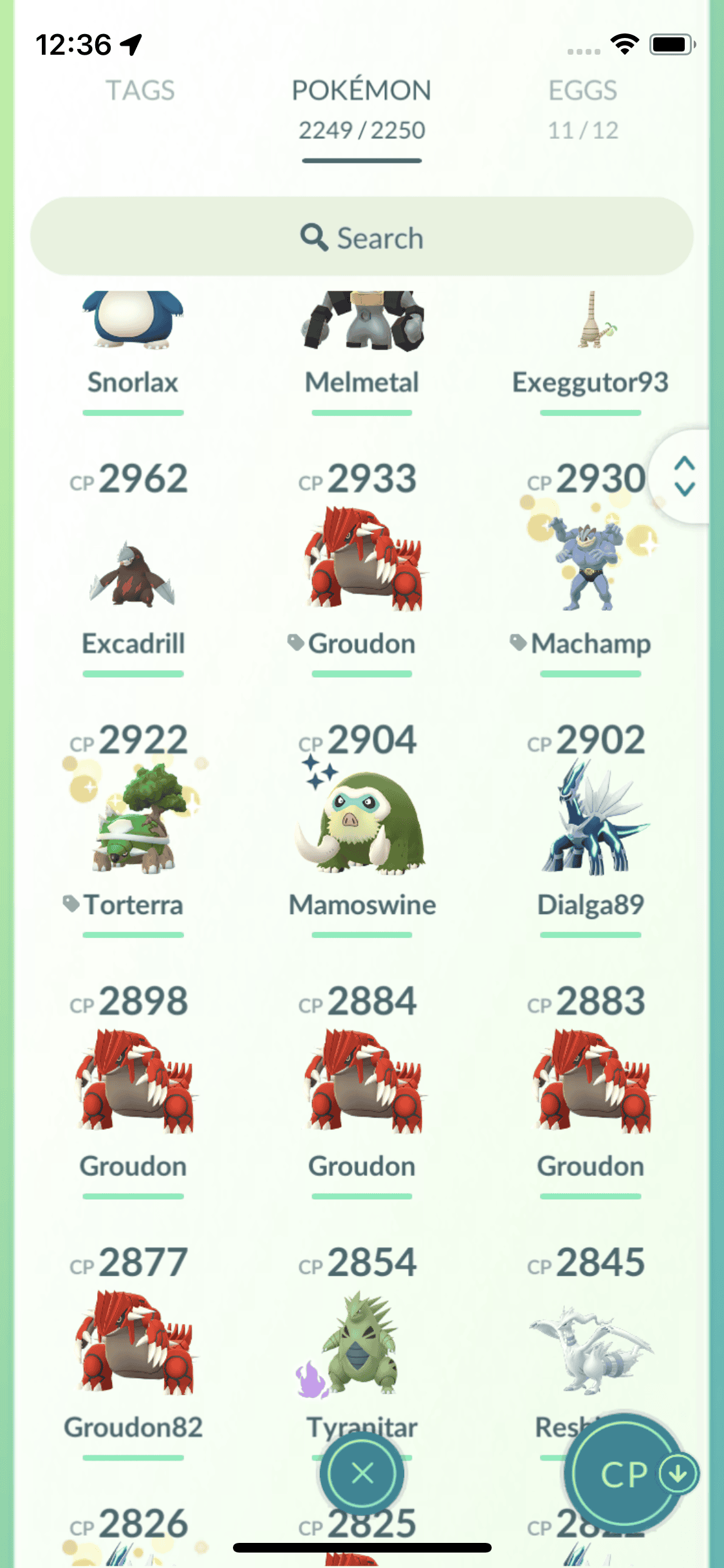Open the shadow Tyranitar CP 2854
Viewport: 724px width, 1568px height.
362,1342
